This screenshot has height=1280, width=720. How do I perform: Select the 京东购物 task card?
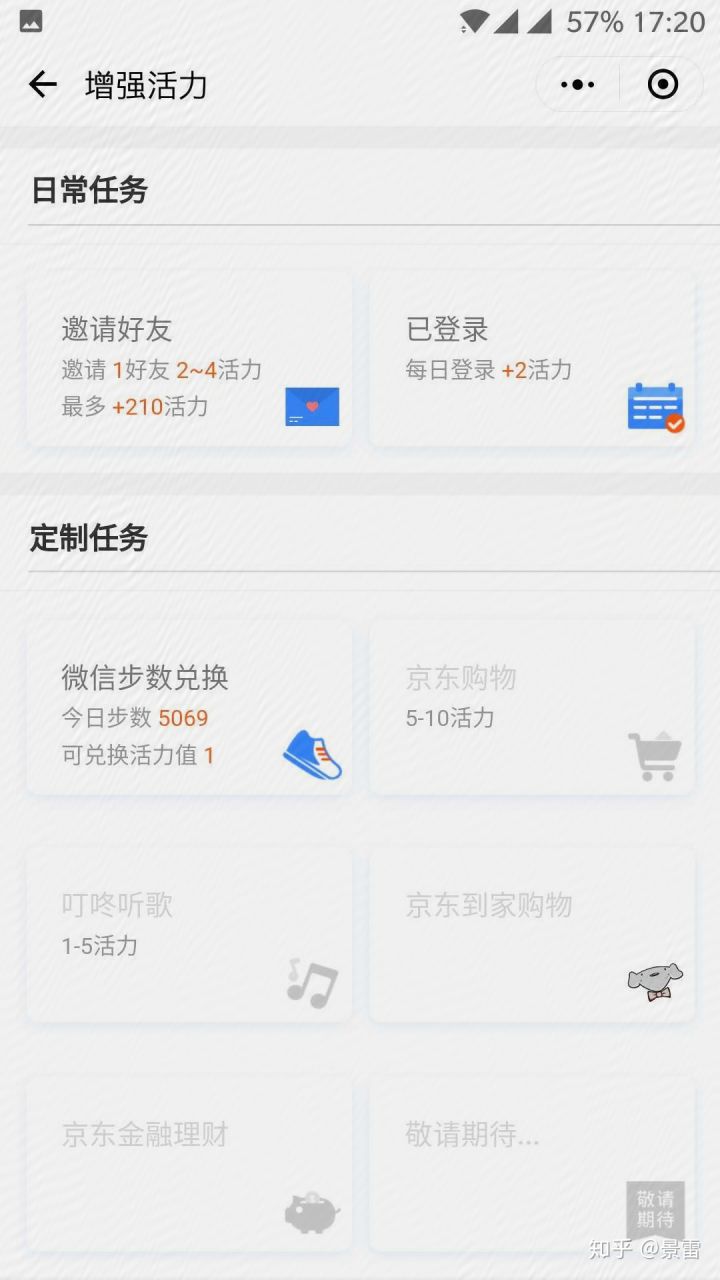pos(532,708)
